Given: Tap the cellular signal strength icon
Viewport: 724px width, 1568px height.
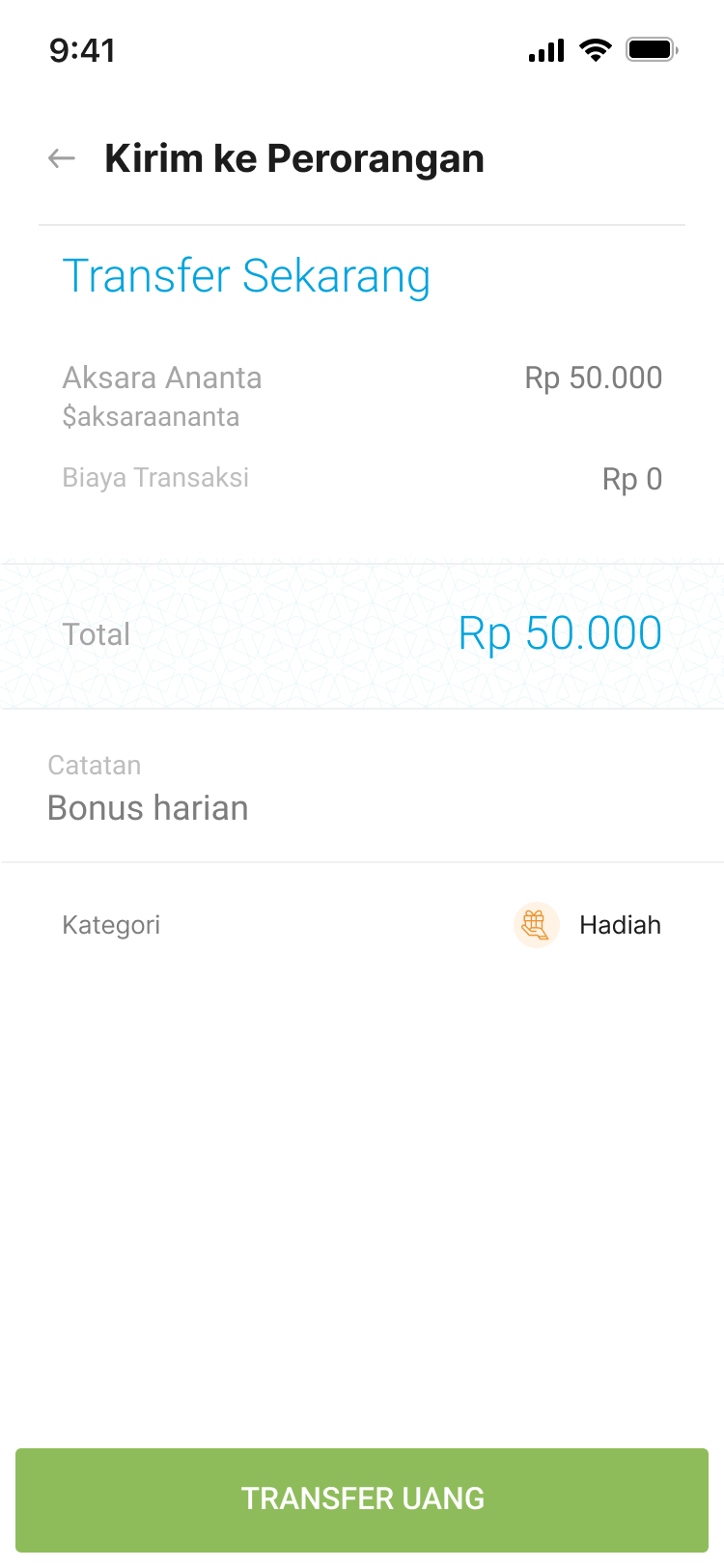Looking at the screenshot, I should point(546,50).
